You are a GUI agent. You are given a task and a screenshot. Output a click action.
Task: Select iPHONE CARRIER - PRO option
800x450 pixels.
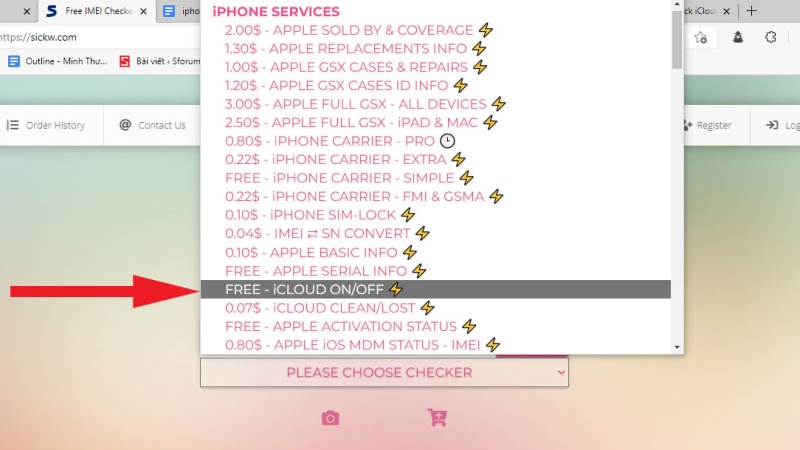(x=330, y=141)
